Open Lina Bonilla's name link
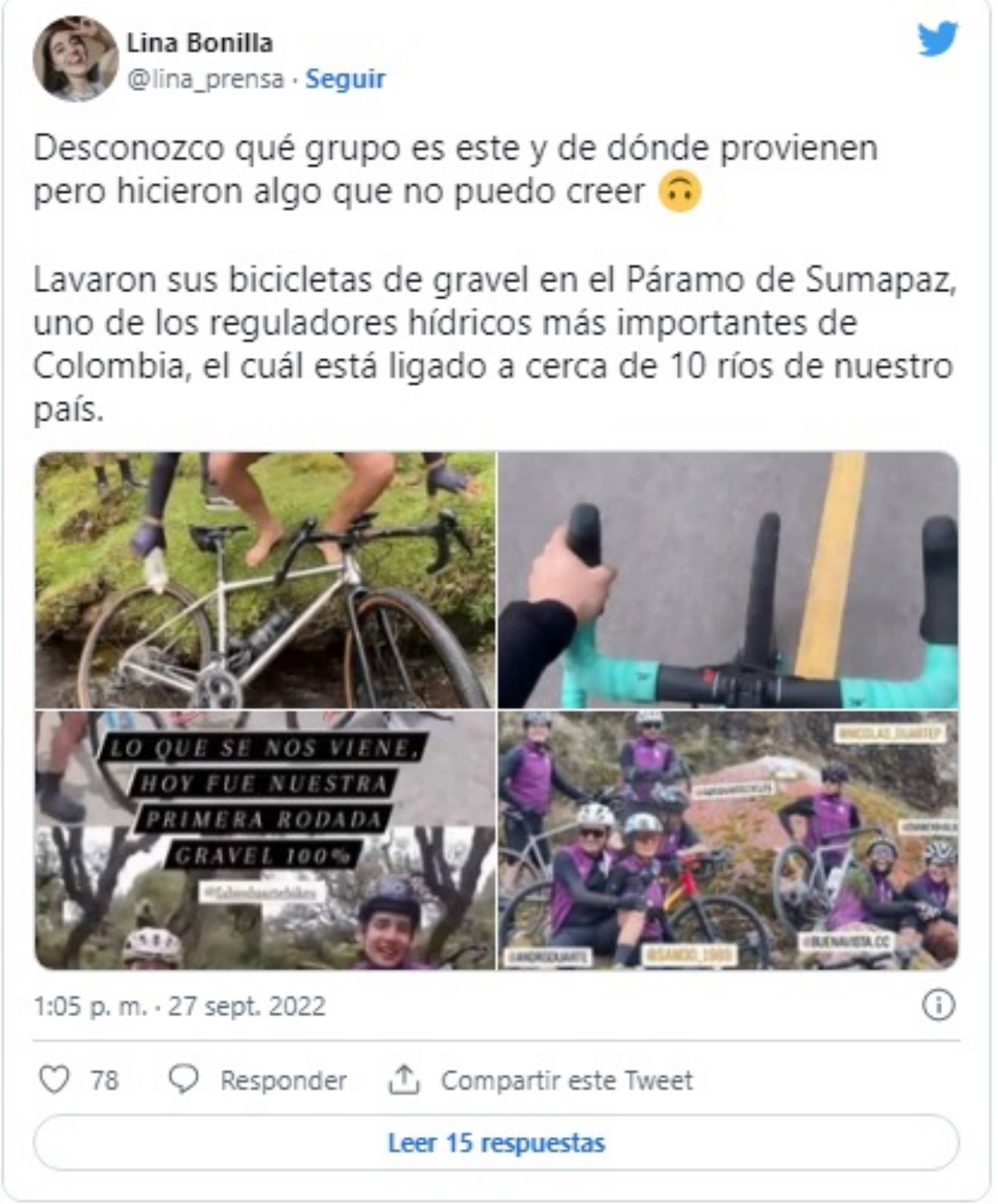 point(200,42)
